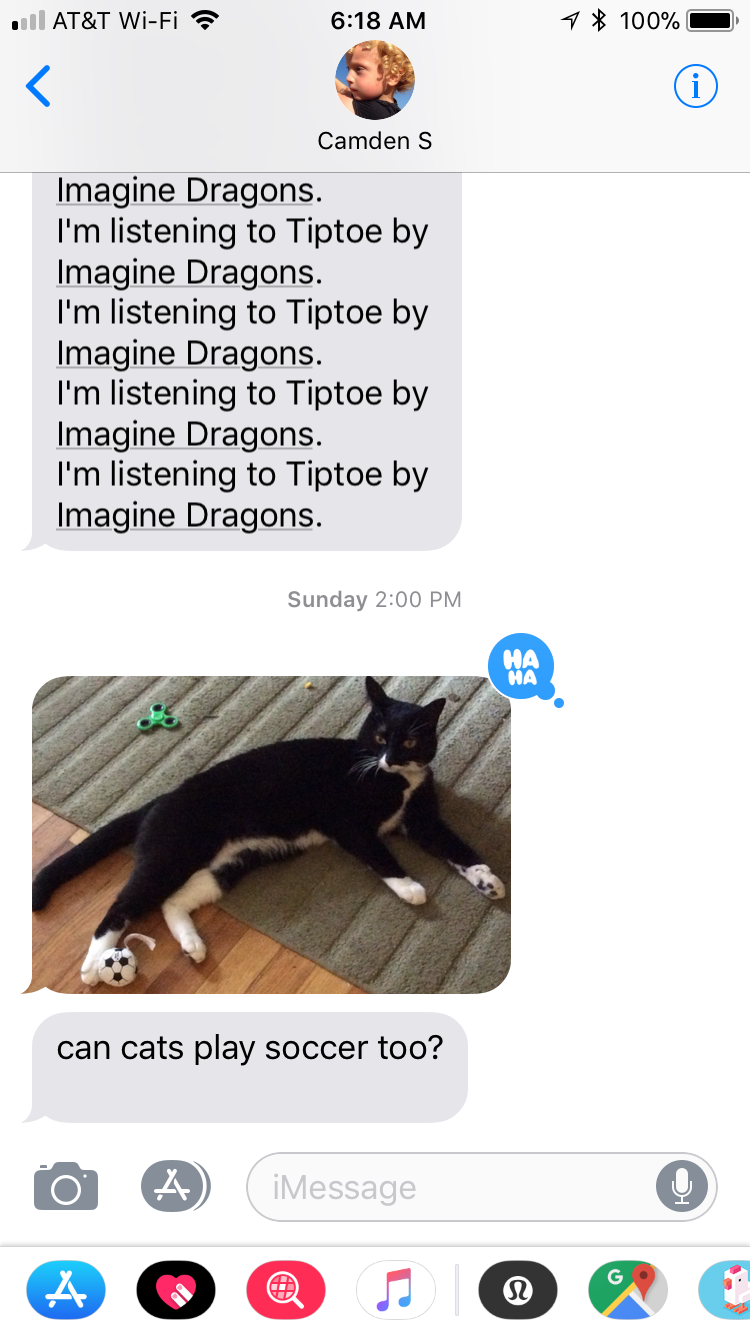The width and height of the screenshot is (750, 1334).
Task: Open conversation details info button
Action: coord(695,87)
